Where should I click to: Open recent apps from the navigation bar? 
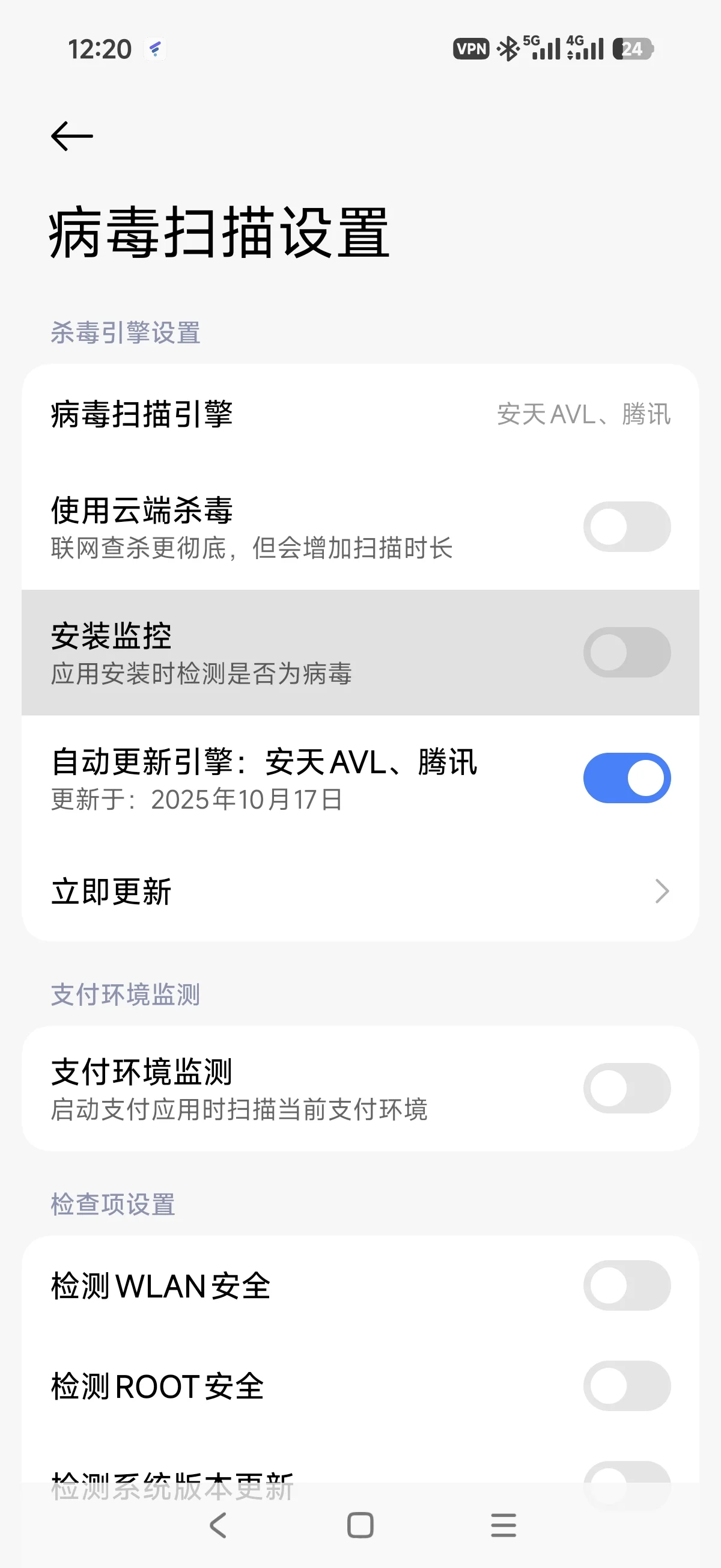point(503,1525)
